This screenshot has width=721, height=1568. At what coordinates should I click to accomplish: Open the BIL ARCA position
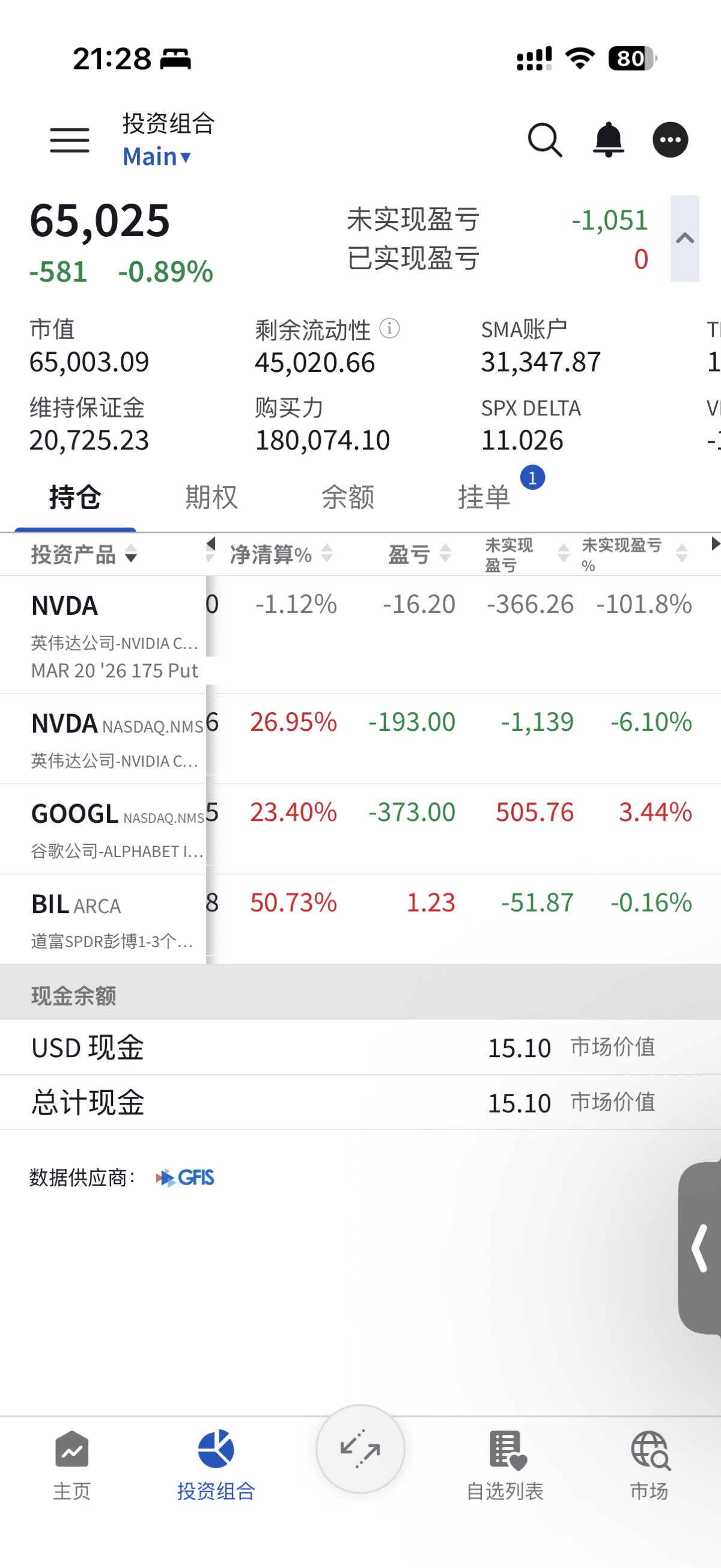tap(114, 919)
